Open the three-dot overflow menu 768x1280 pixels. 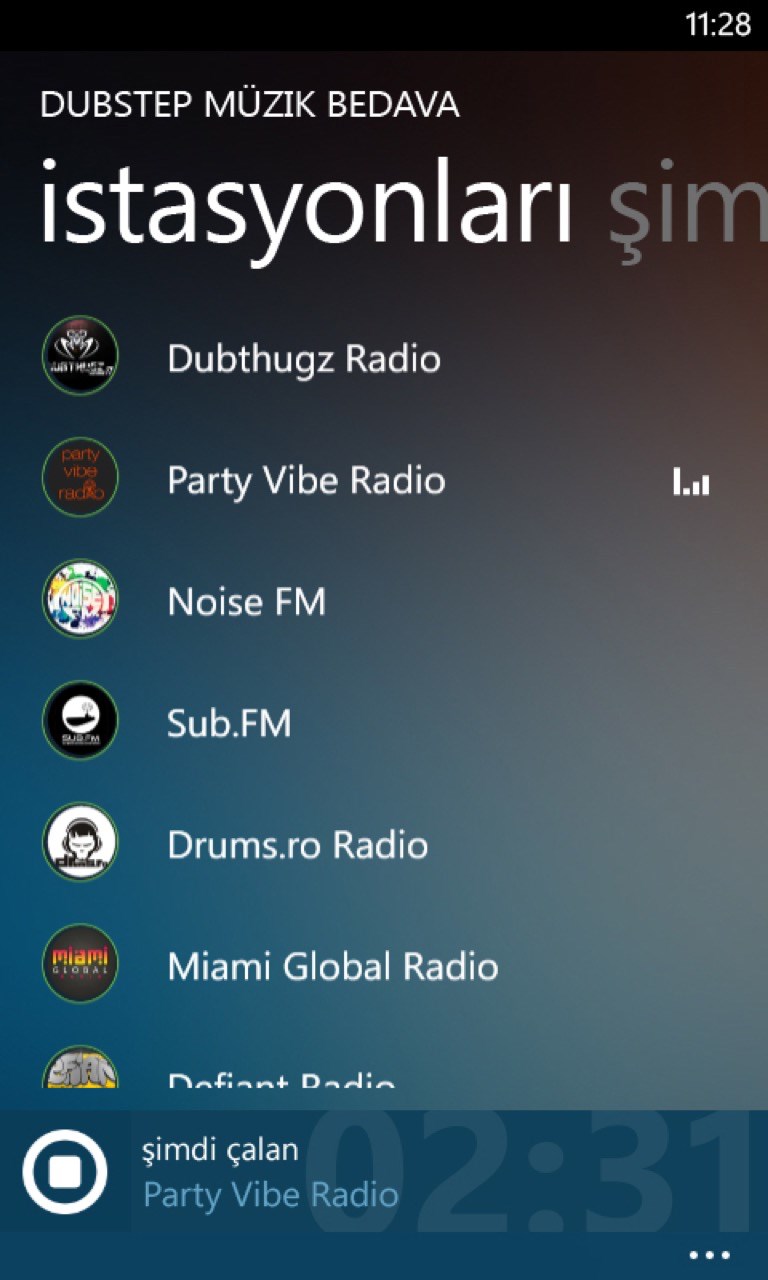coord(710,1255)
